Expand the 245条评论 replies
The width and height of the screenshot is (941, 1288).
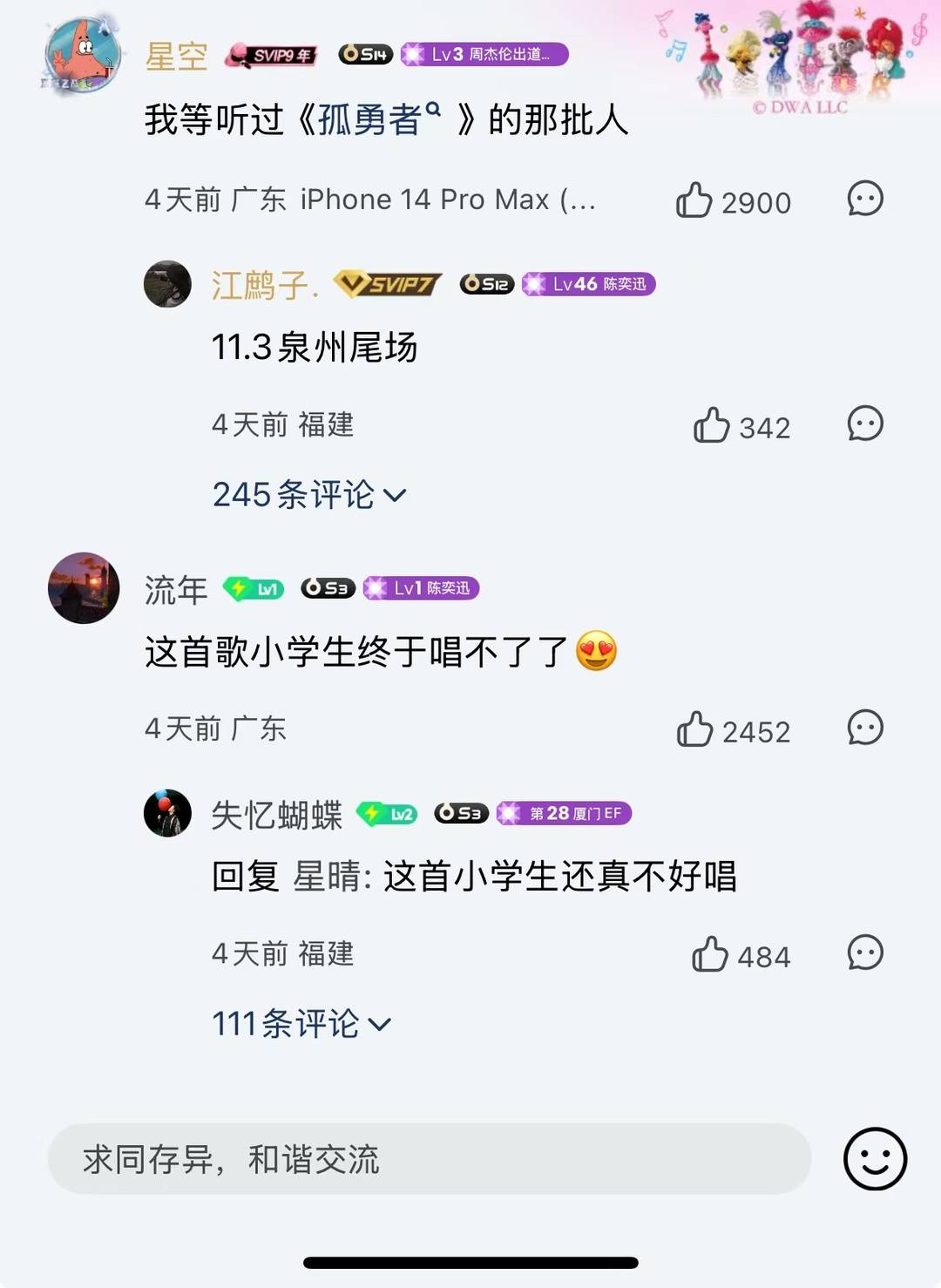pyautogui.click(x=308, y=494)
